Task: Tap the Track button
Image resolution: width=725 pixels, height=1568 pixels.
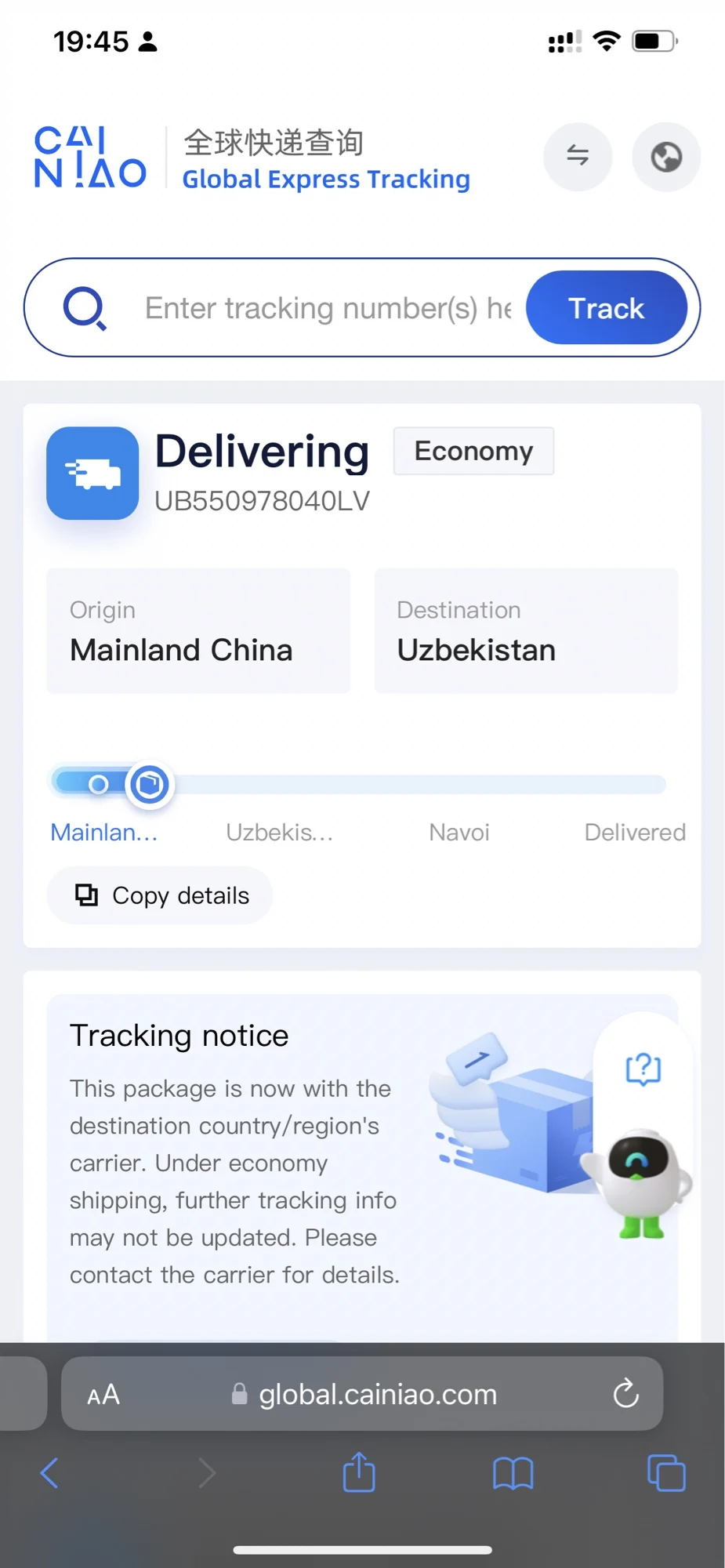Action: [606, 307]
